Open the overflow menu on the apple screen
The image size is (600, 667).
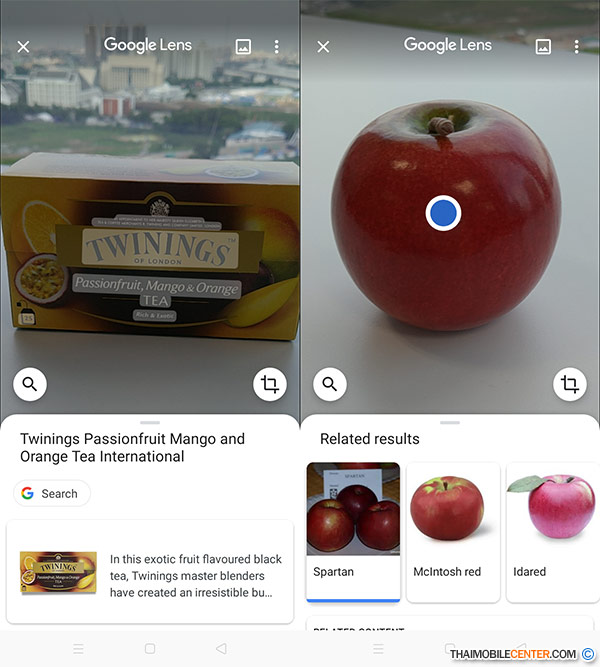tap(577, 47)
